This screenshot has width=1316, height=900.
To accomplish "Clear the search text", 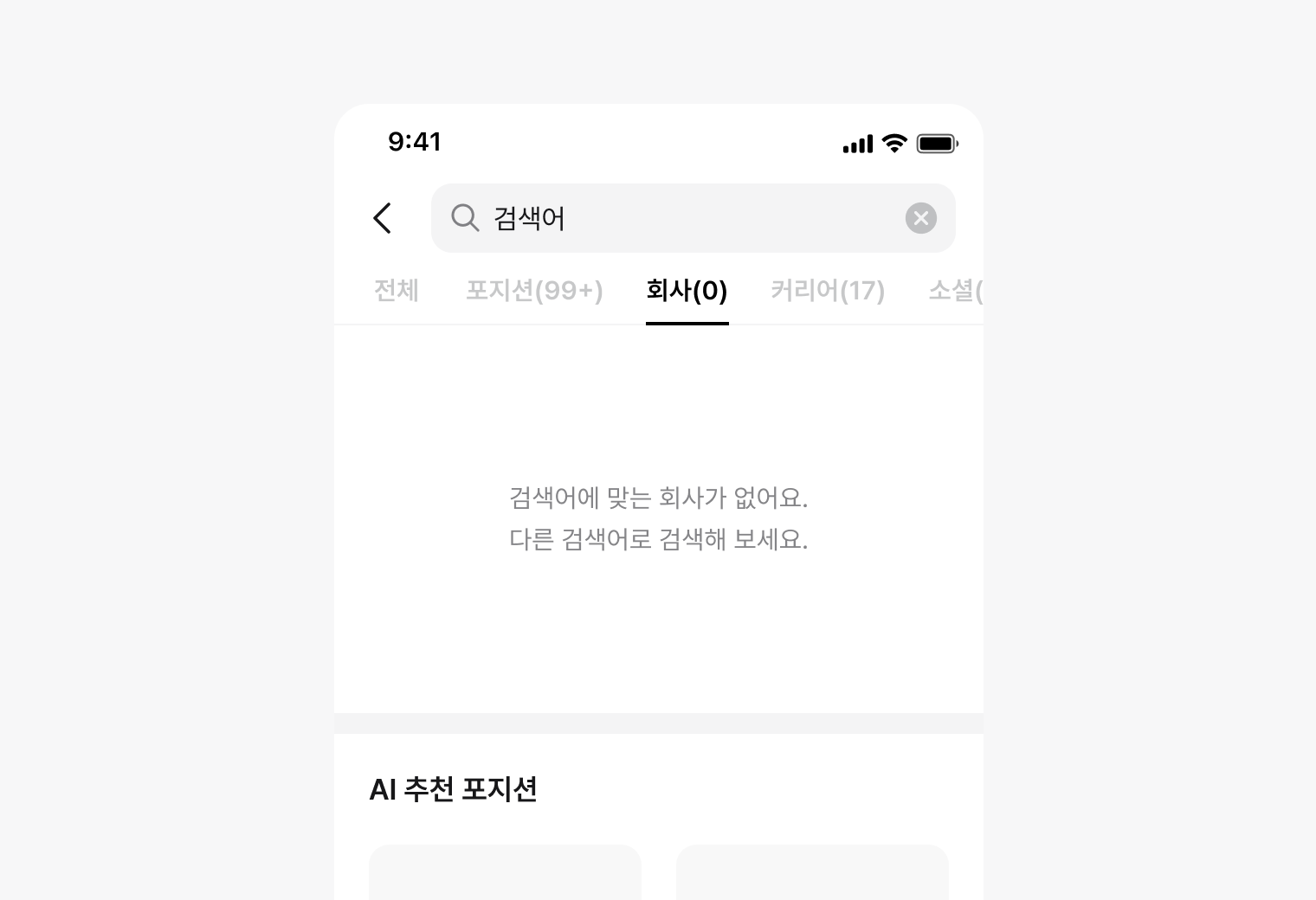I will coord(920,218).
